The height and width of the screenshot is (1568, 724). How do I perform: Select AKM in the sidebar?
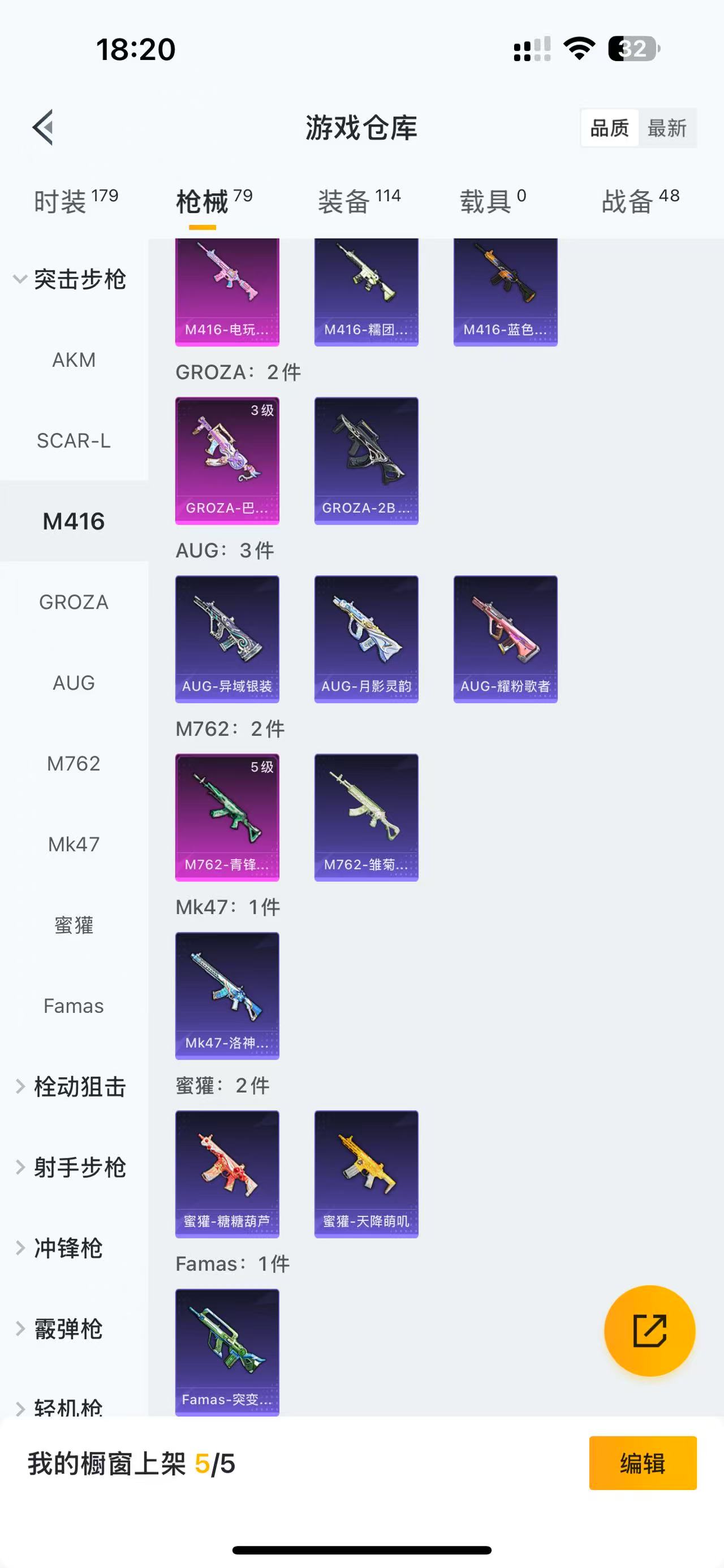pyautogui.click(x=74, y=359)
